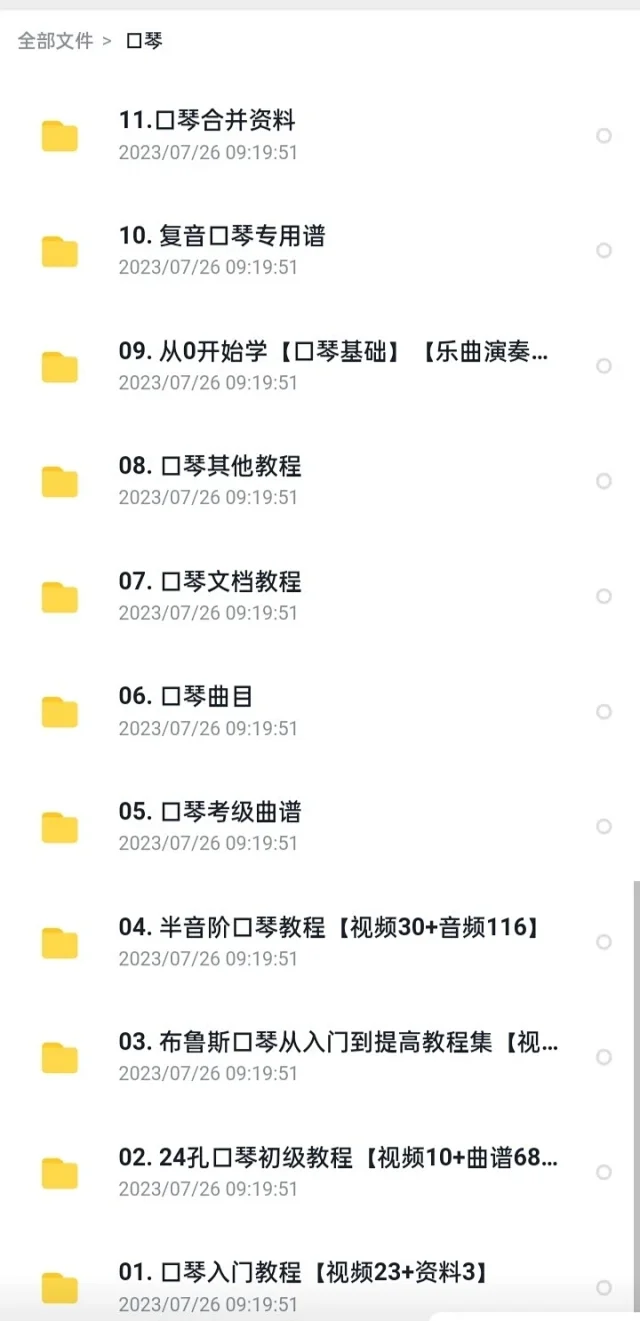This screenshot has height=1321, width=640.
Task: Open the folder 05. 口琴考级曲谱
Action: 210,812
